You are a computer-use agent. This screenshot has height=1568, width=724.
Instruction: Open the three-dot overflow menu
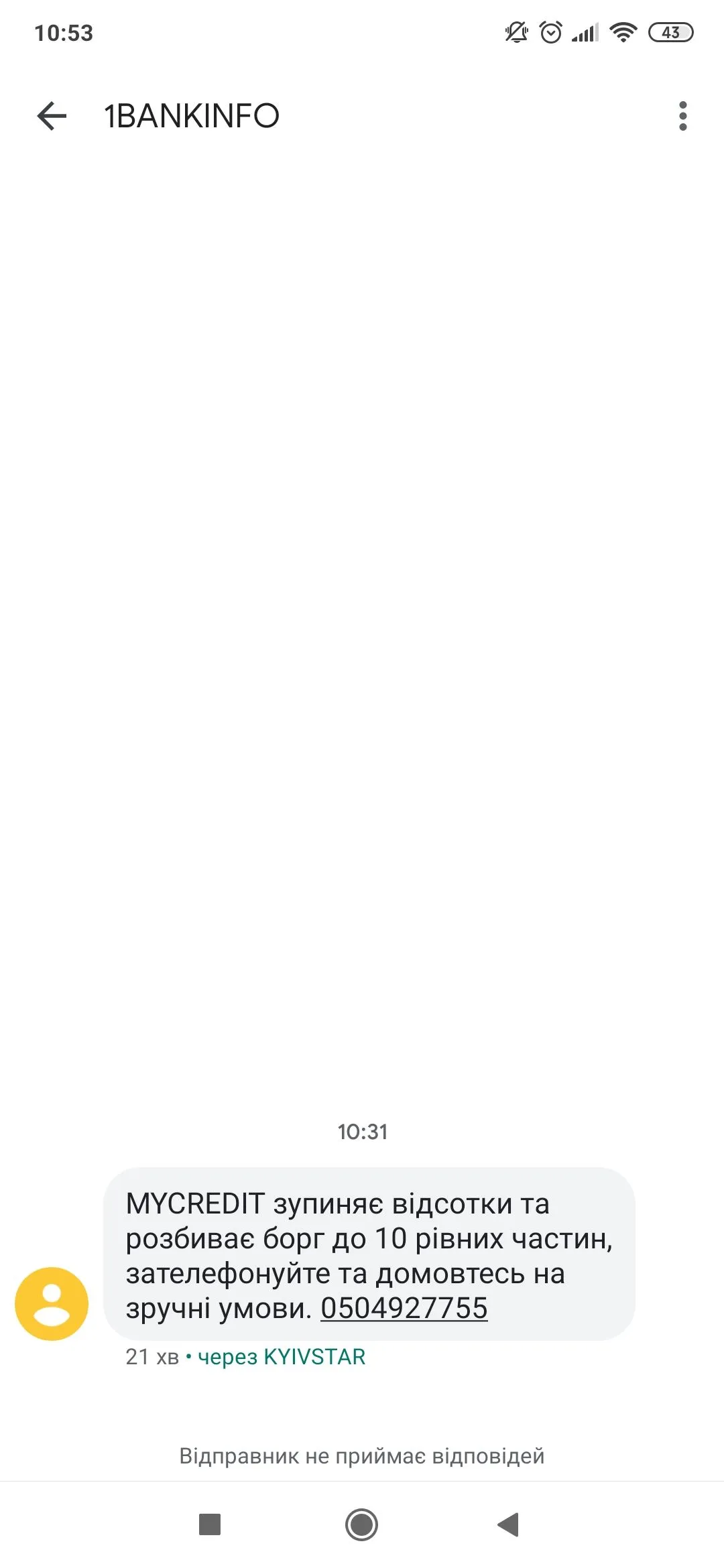pos(682,116)
